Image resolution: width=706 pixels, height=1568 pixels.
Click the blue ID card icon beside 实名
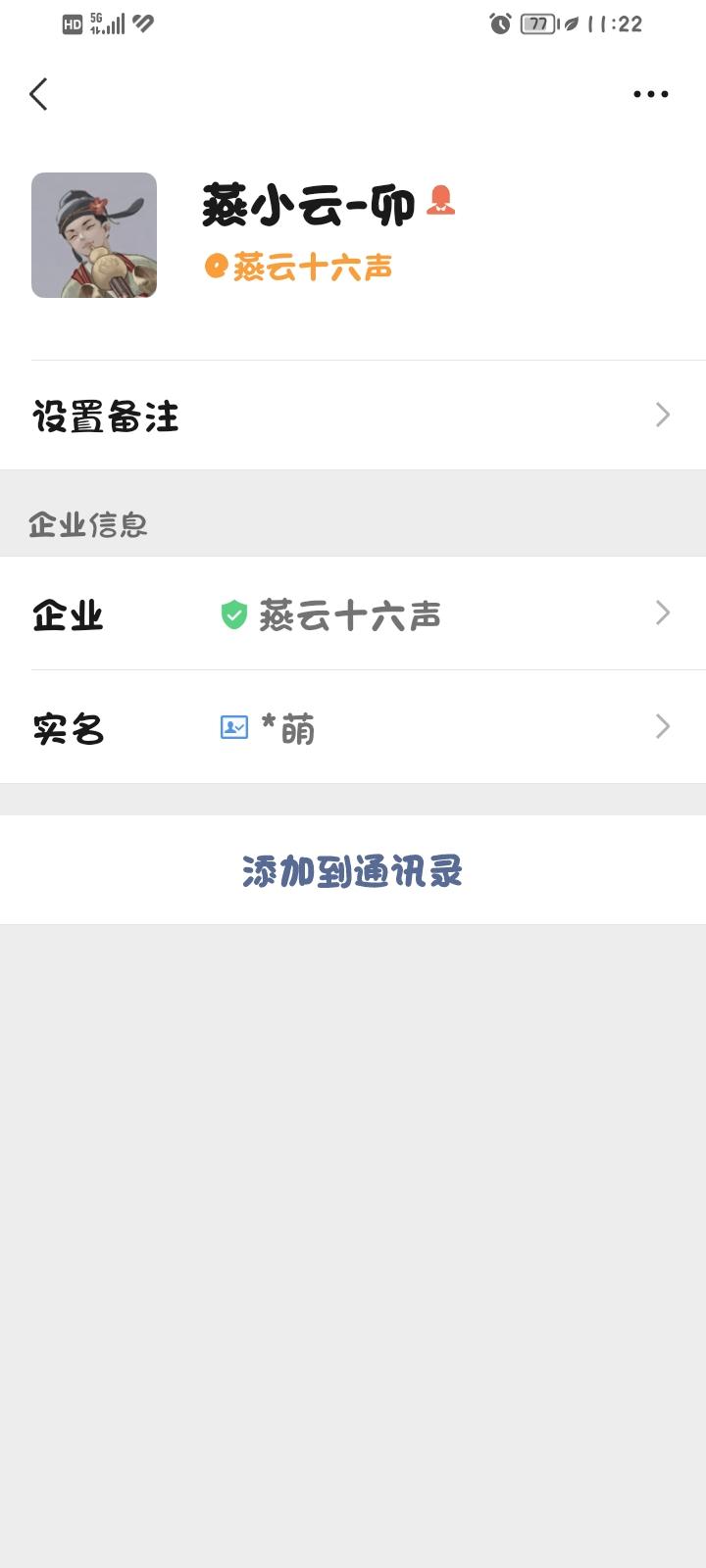232,726
